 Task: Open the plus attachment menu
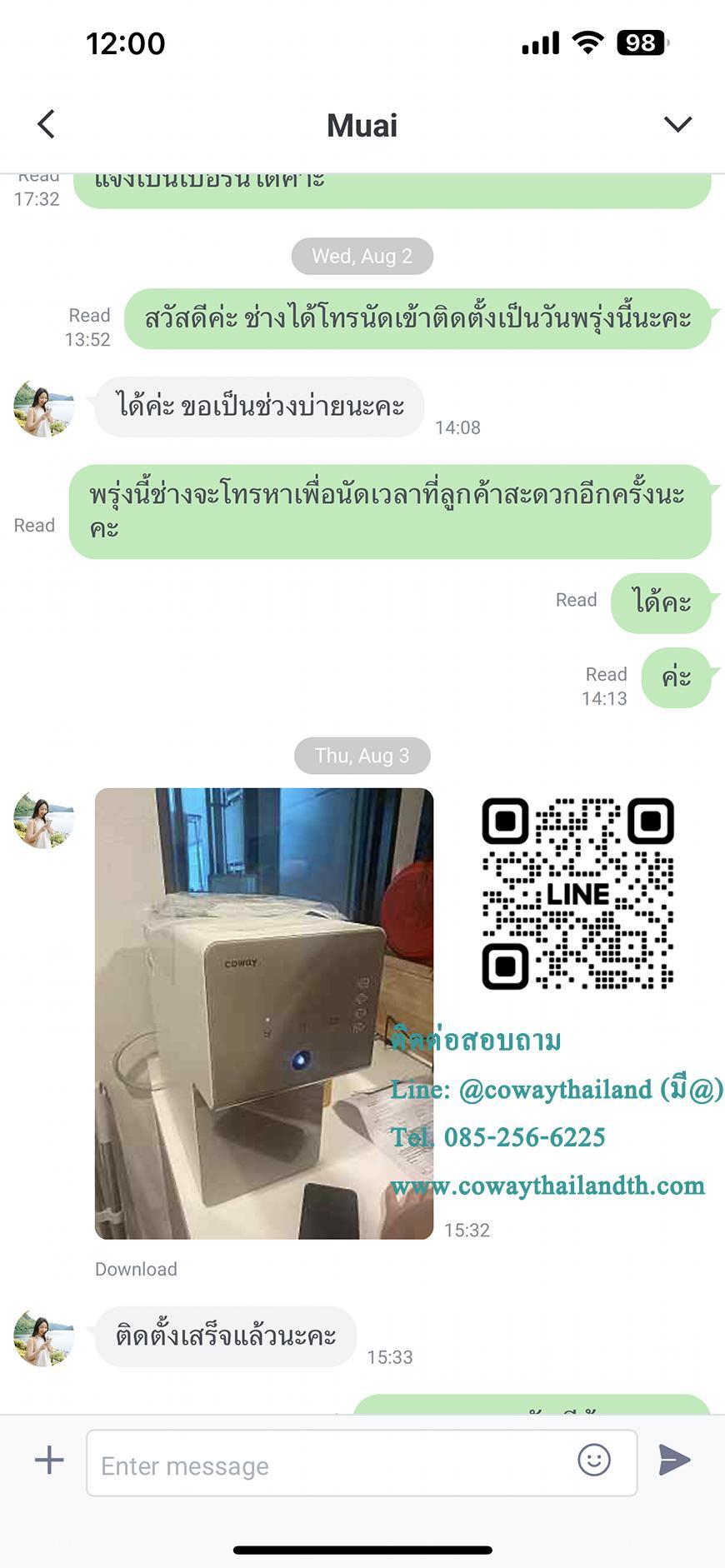point(49,1460)
